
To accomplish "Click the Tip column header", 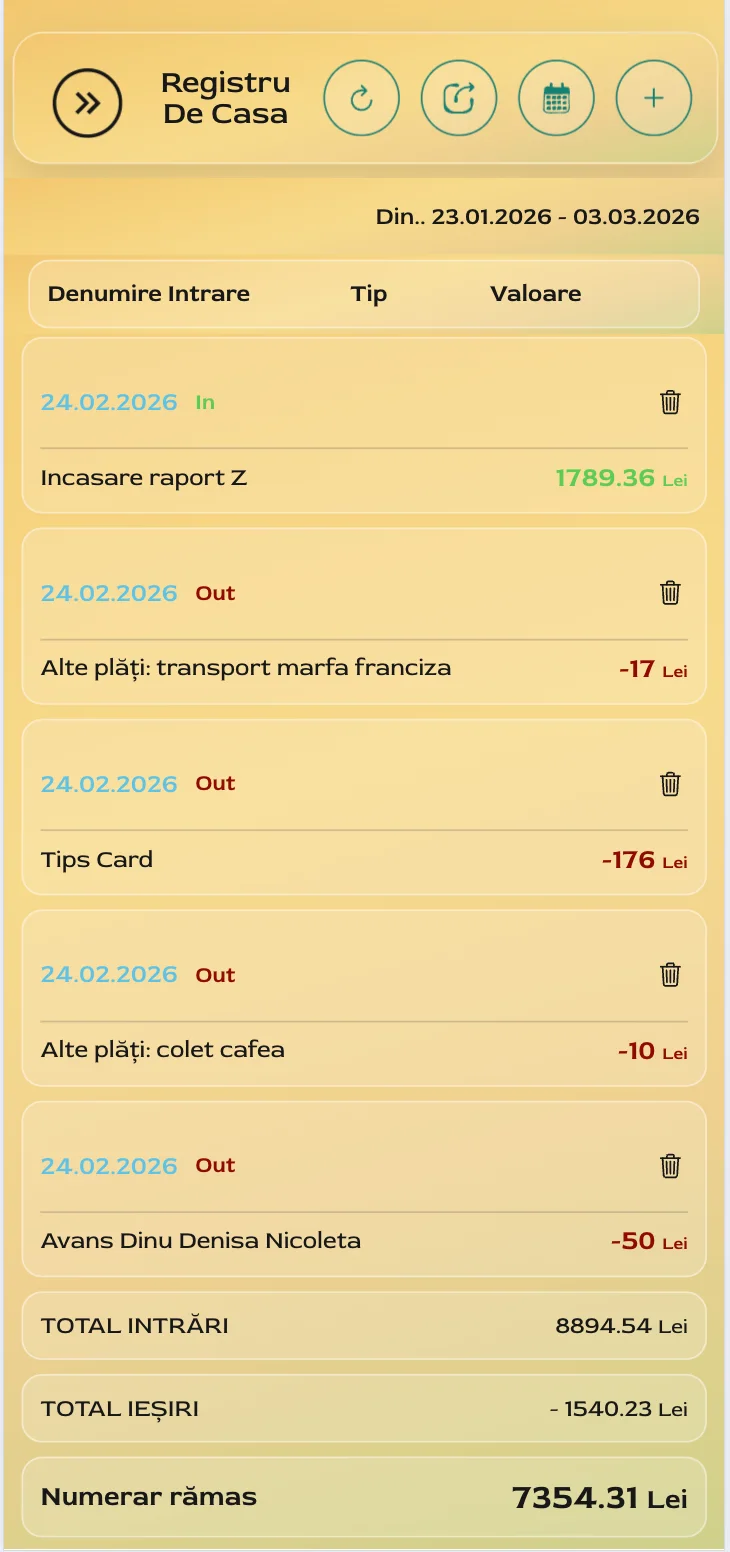I will [368, 293].
